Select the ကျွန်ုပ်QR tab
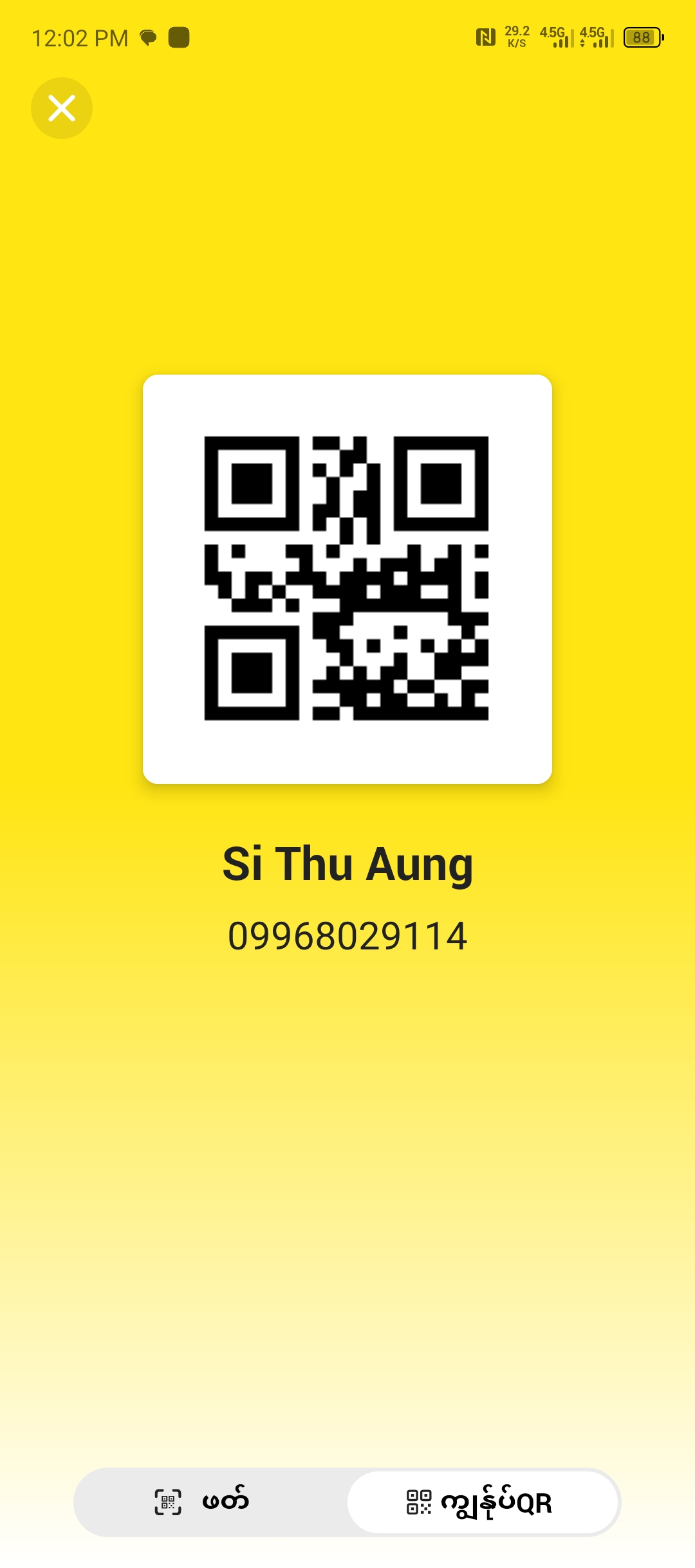 481,1502
